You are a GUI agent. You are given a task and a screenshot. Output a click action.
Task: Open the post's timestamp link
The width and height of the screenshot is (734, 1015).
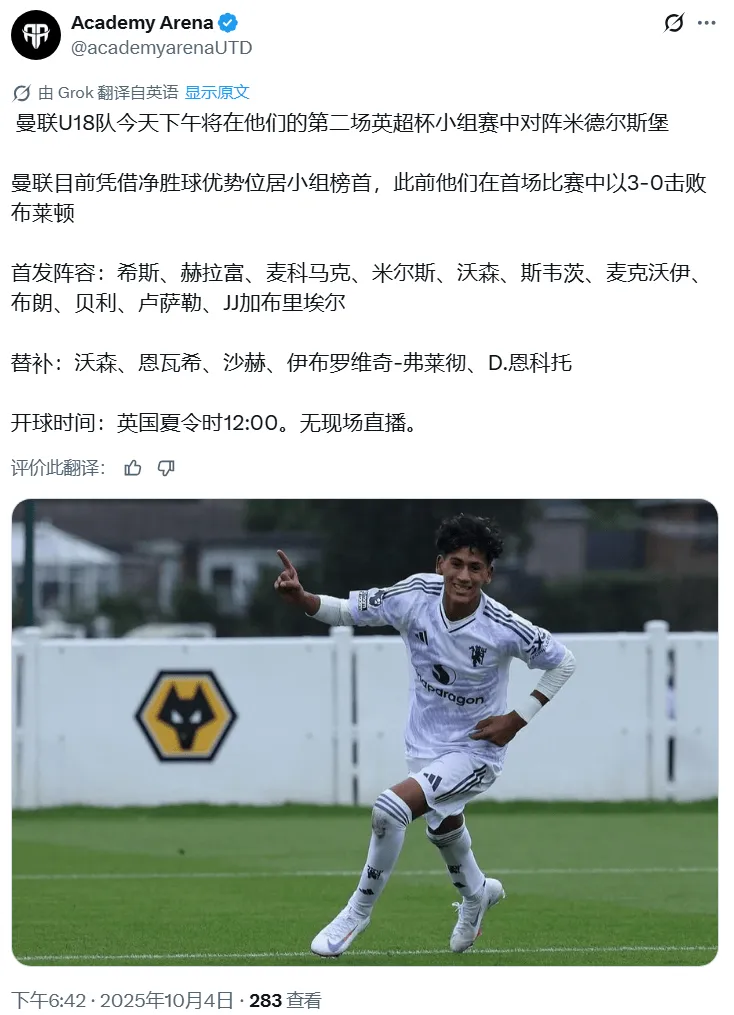point(122,999)
